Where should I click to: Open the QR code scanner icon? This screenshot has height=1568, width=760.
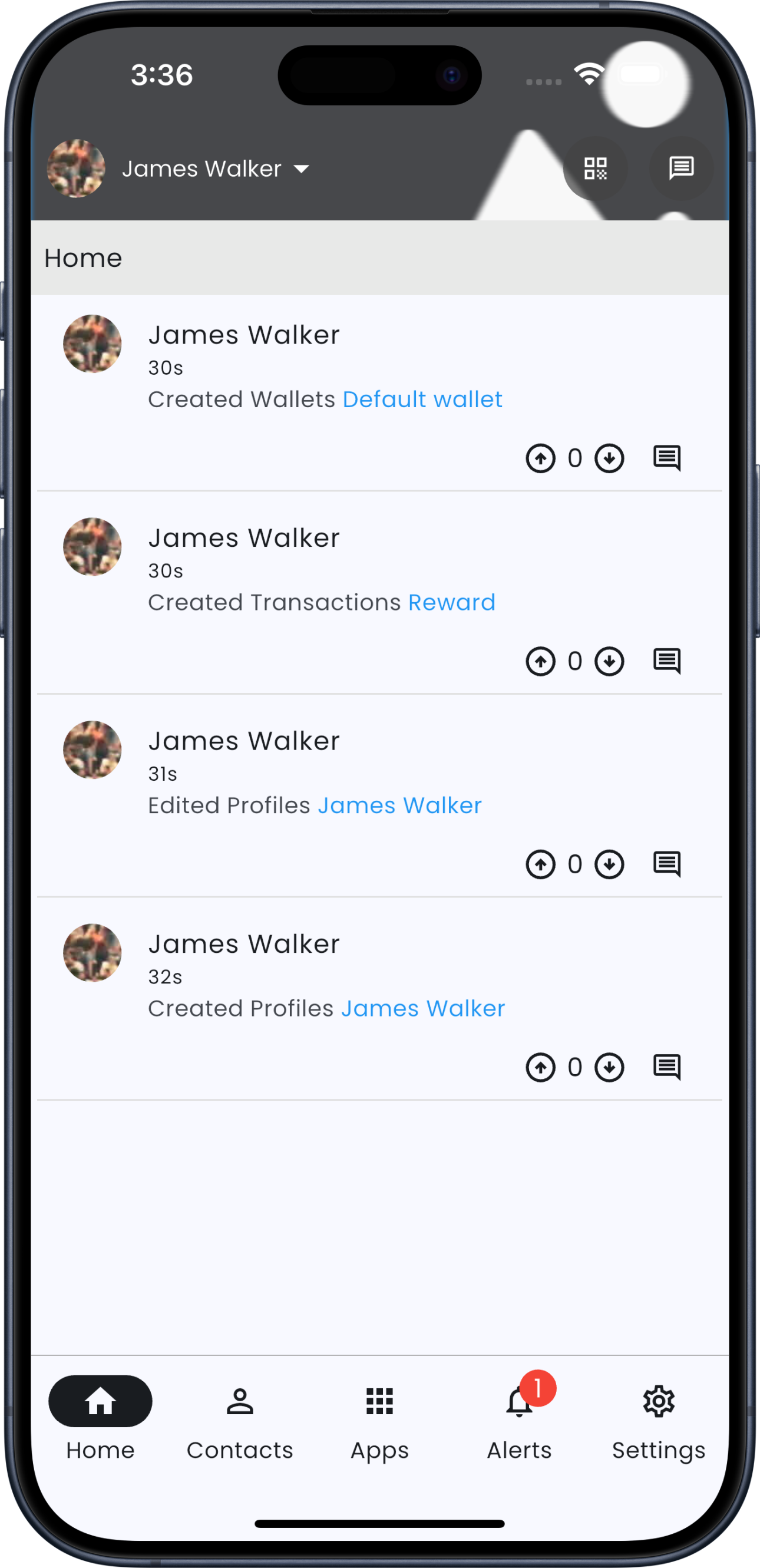click(x=595, y=169)
